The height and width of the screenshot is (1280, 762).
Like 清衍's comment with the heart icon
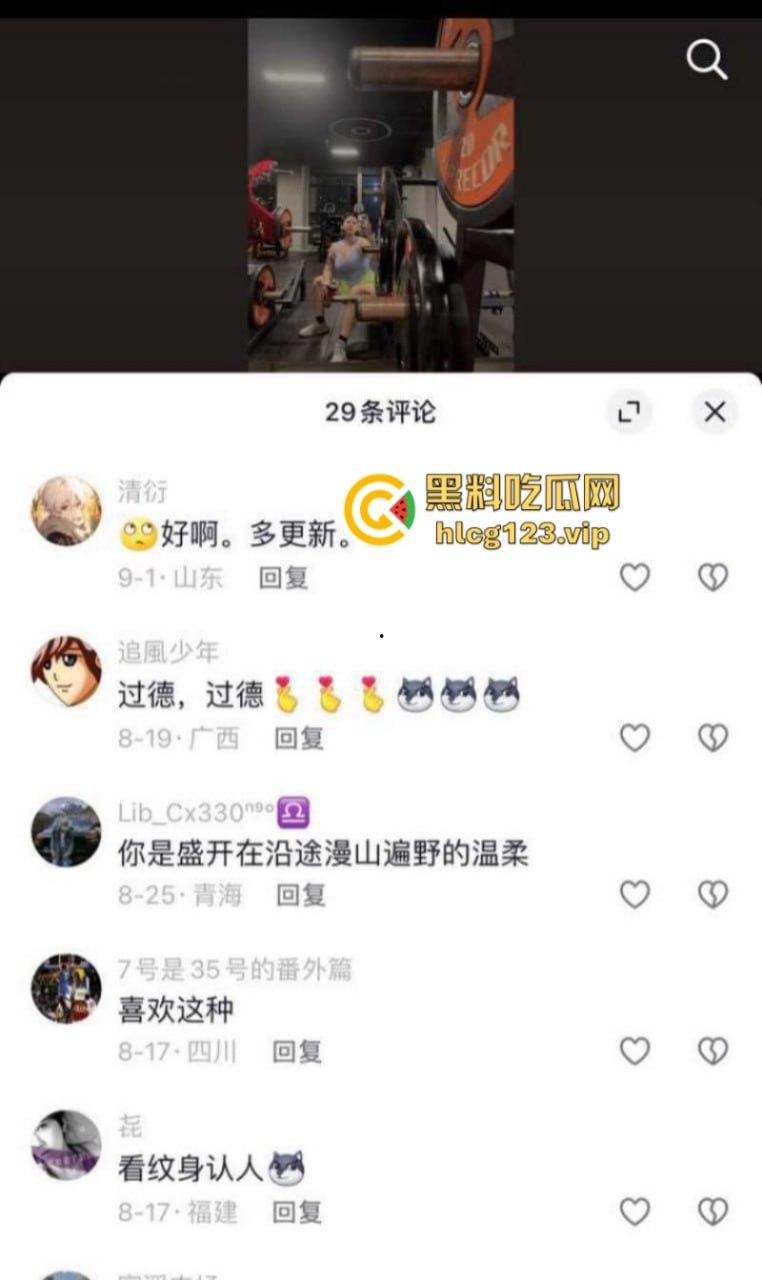click(636, 578)
